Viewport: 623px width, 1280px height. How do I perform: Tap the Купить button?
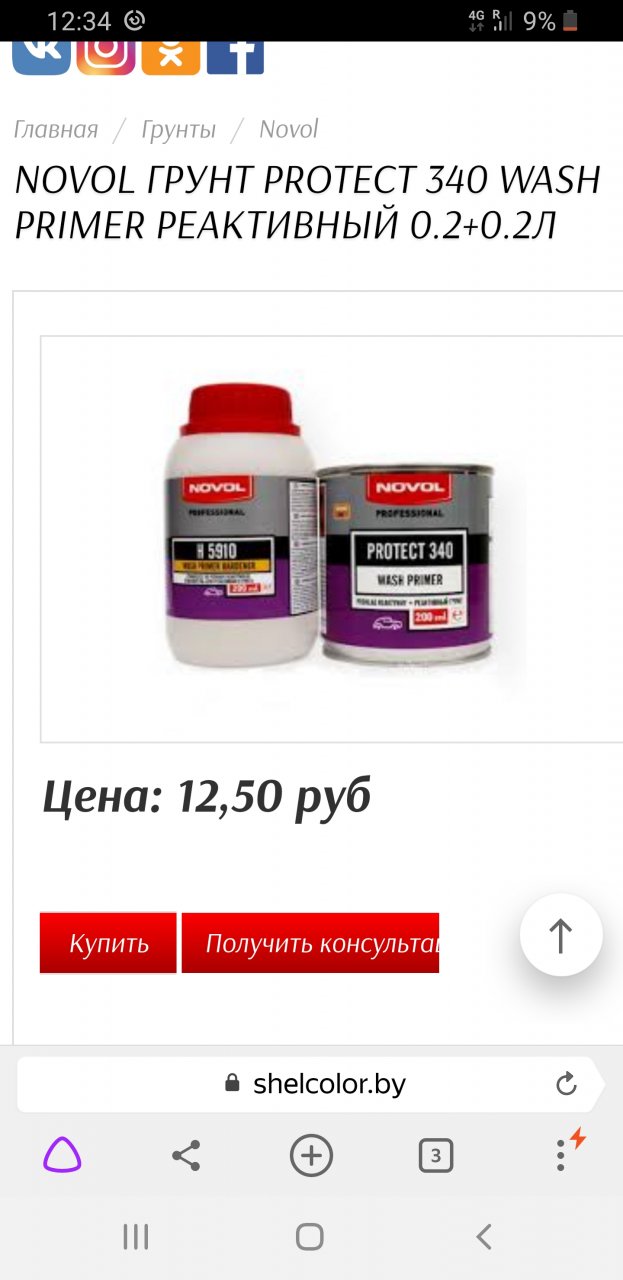(x=108, y=943)
